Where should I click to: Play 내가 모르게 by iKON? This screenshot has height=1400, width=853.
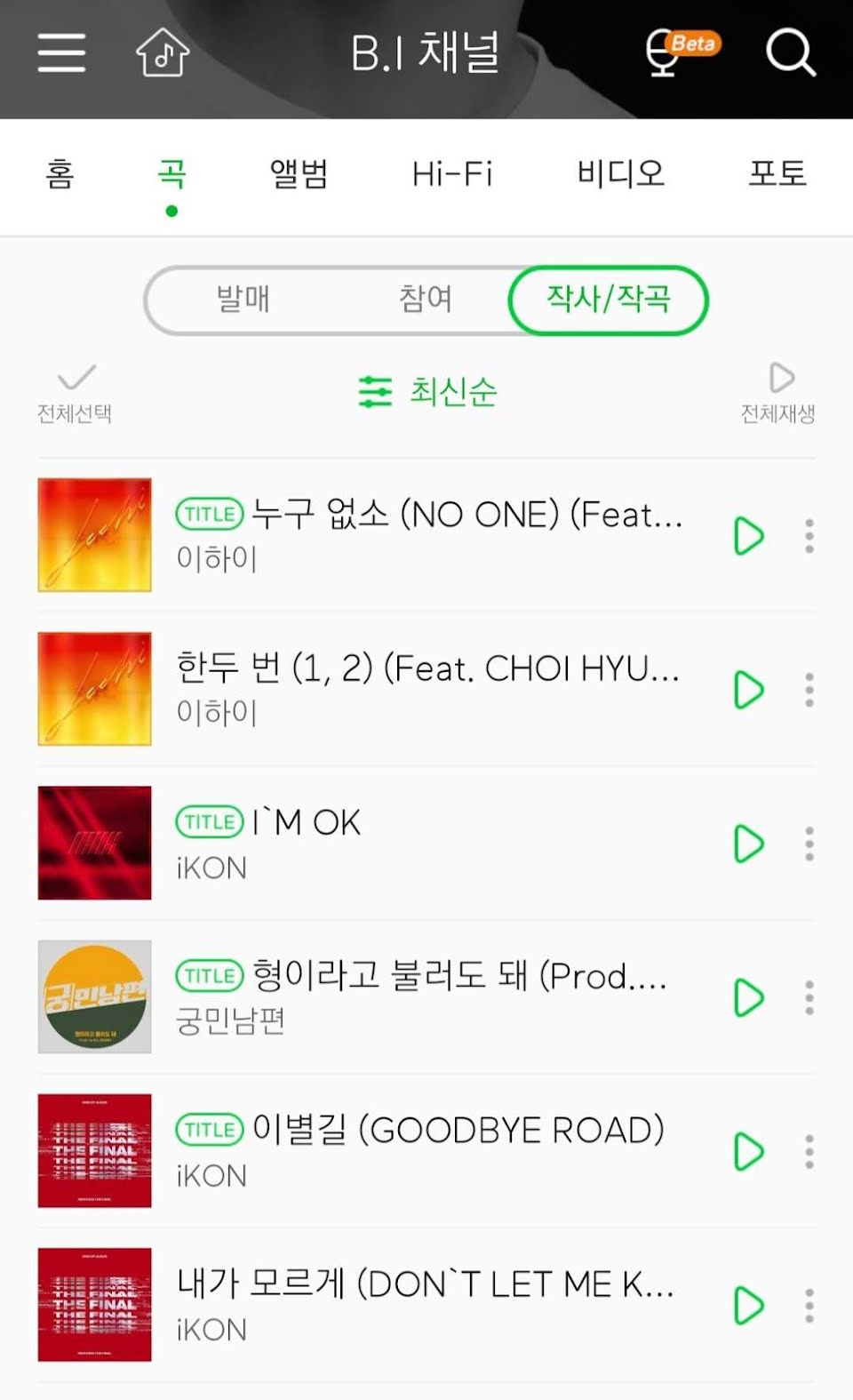(x=748, y=1305)
